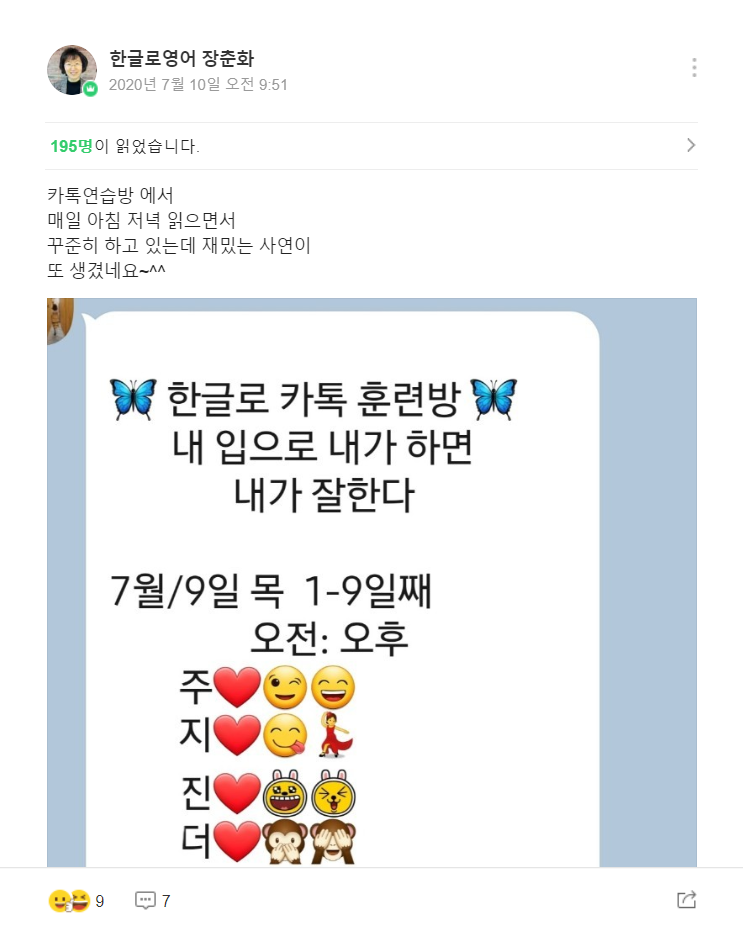Share this post
743x925 pixels.
[686, 899]
